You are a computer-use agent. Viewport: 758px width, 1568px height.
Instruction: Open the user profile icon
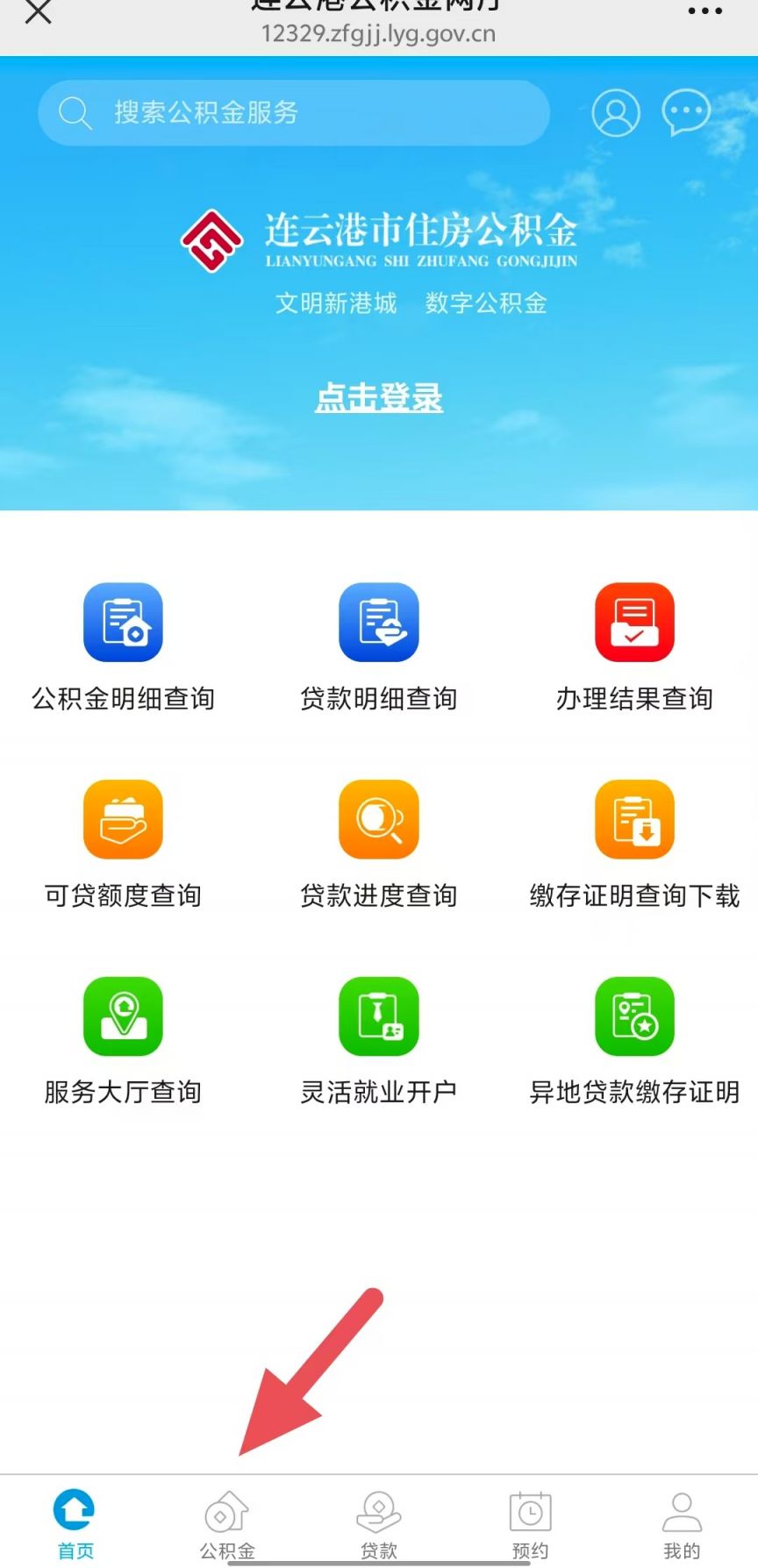[616, 113]
